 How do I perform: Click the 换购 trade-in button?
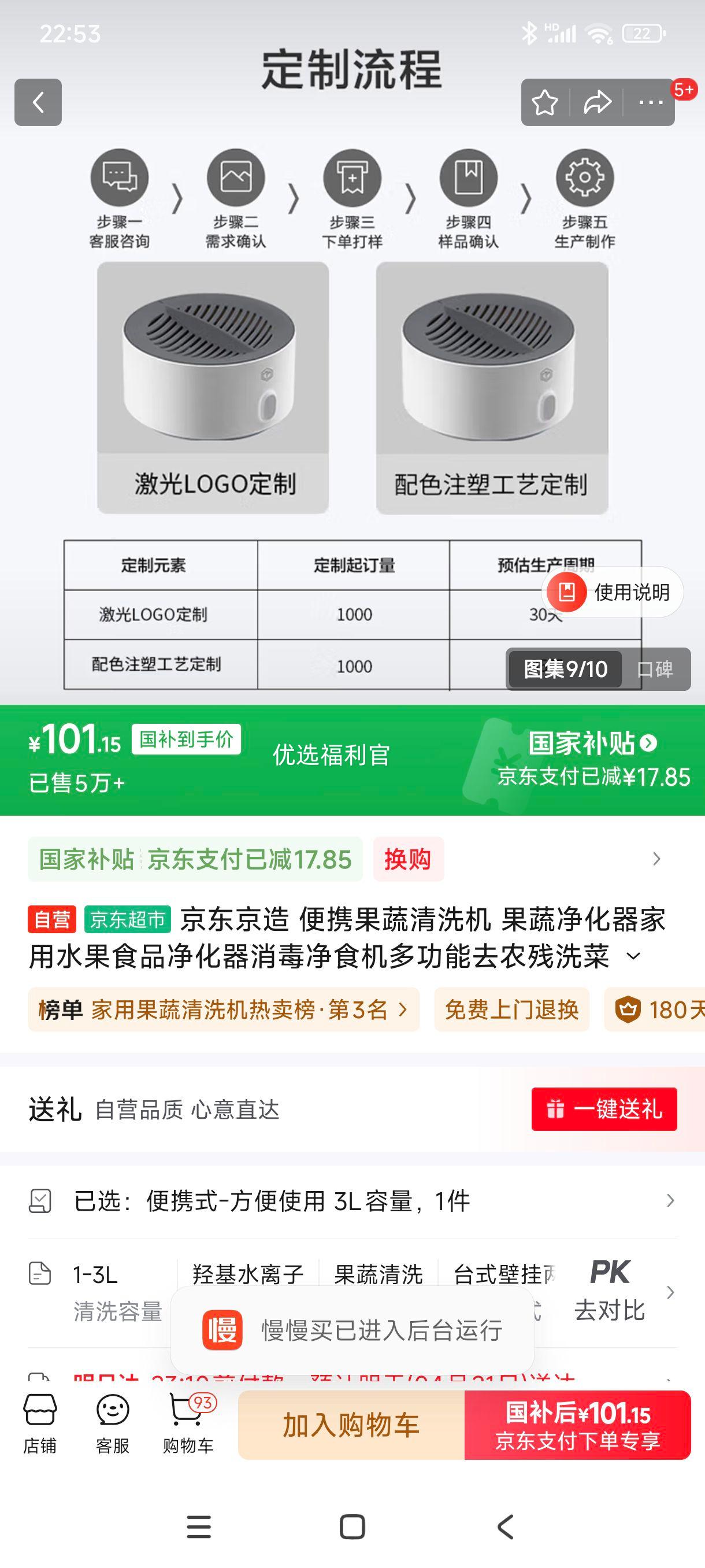pyautogui.click(x=408, y=859)
